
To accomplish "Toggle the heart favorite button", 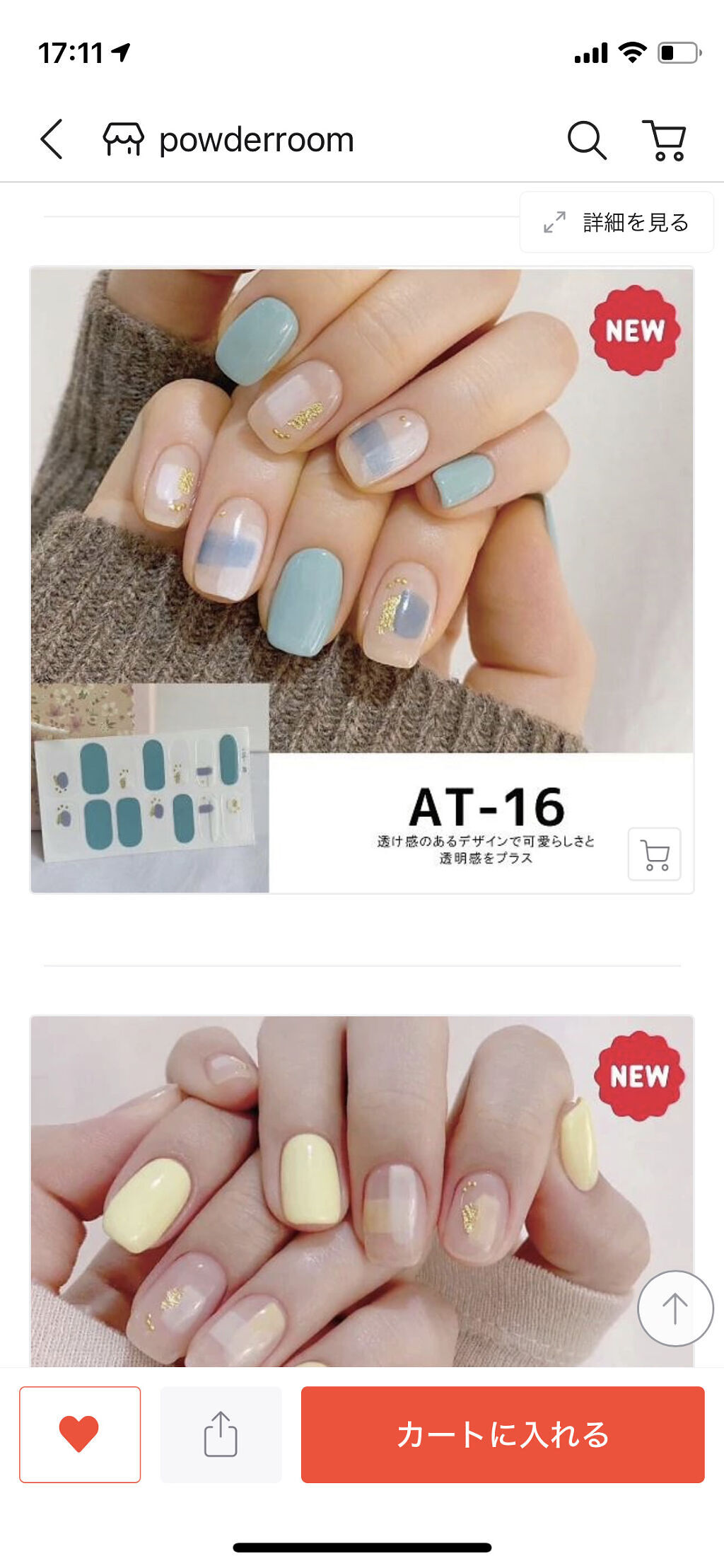I will 80,1434.
